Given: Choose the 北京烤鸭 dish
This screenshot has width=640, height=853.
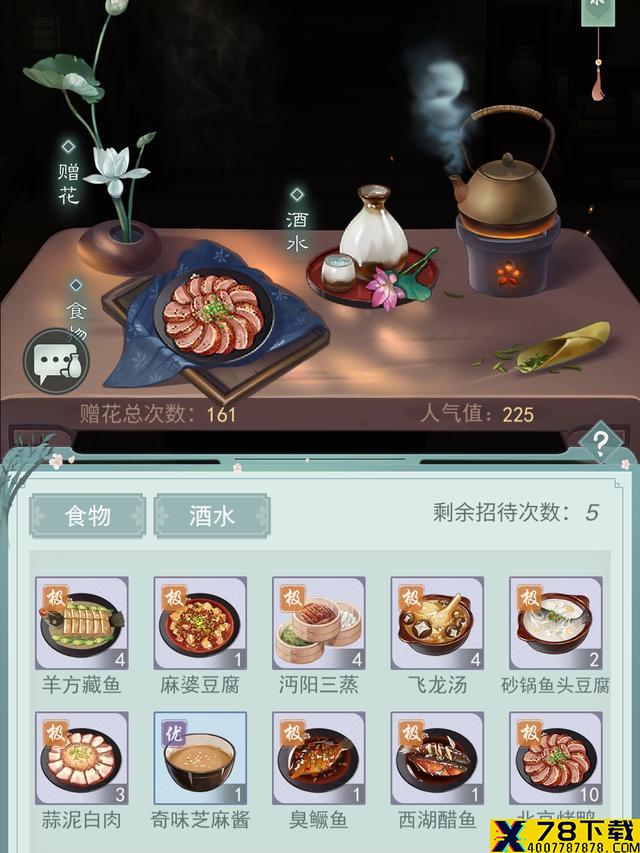Looking at the screenshot, I should [x=555, y=758].
